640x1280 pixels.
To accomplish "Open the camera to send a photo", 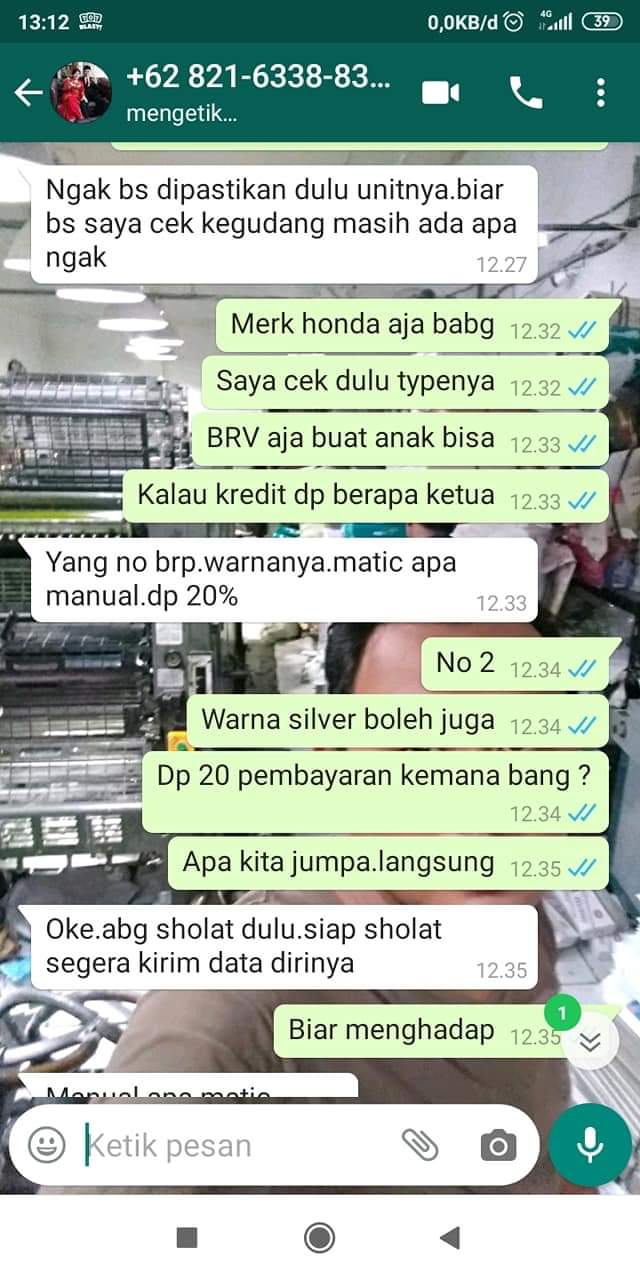I will pos(498,1145).
